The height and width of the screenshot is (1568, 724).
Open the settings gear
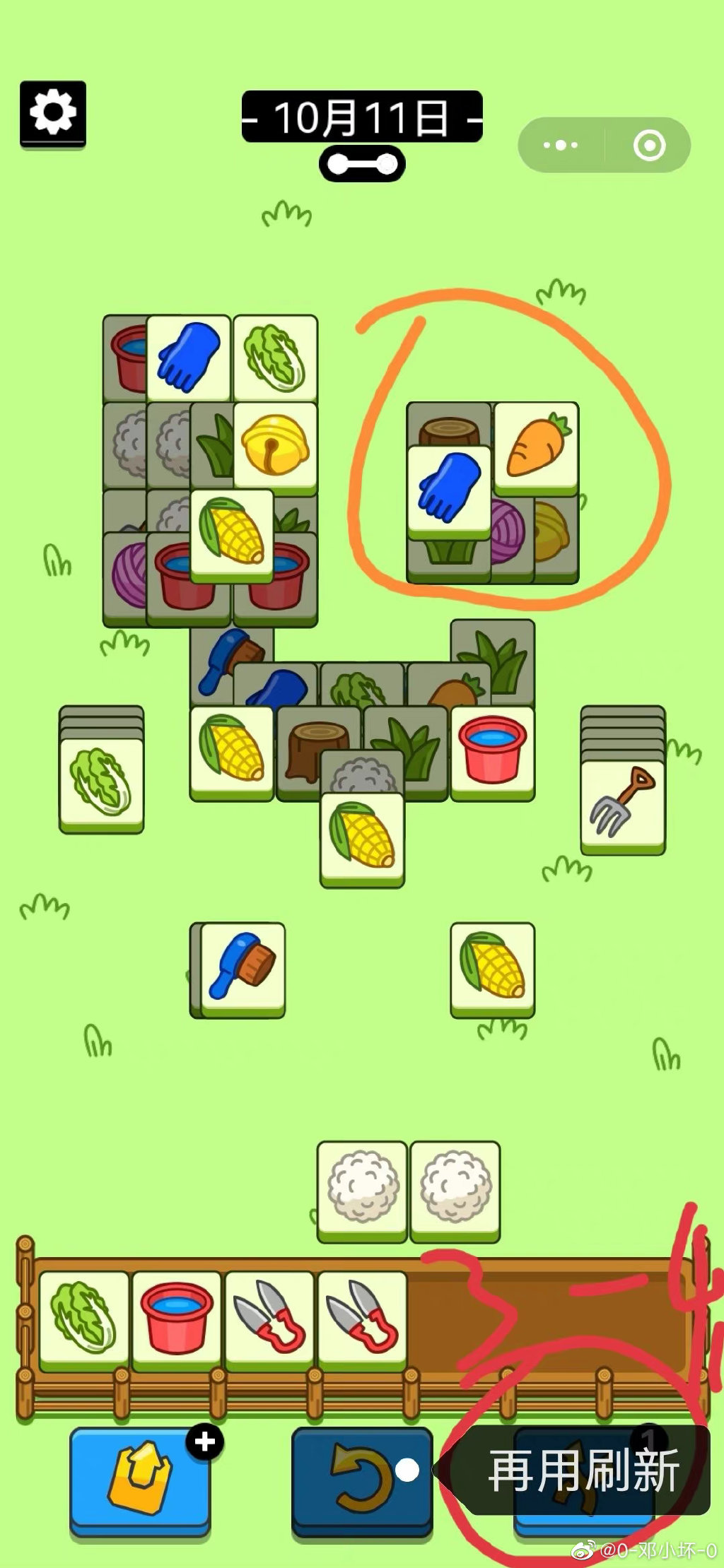coord(53,113)
